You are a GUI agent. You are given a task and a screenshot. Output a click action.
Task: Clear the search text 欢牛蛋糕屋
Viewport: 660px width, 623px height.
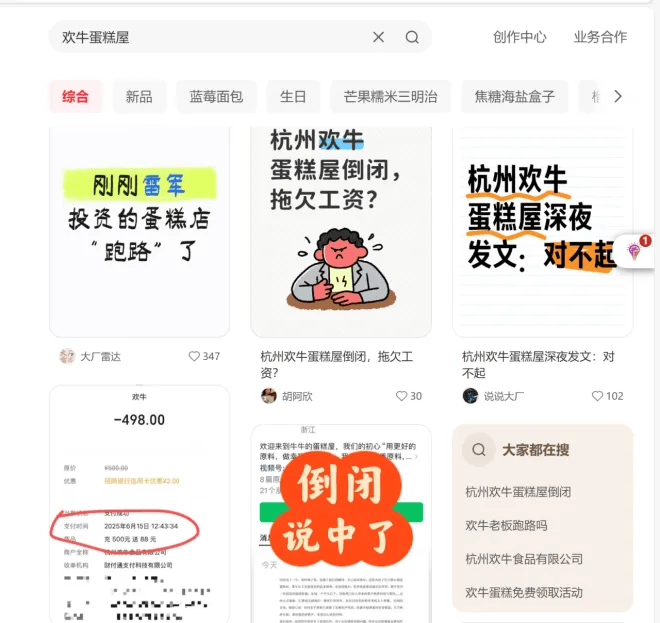[x=378, y=37]
